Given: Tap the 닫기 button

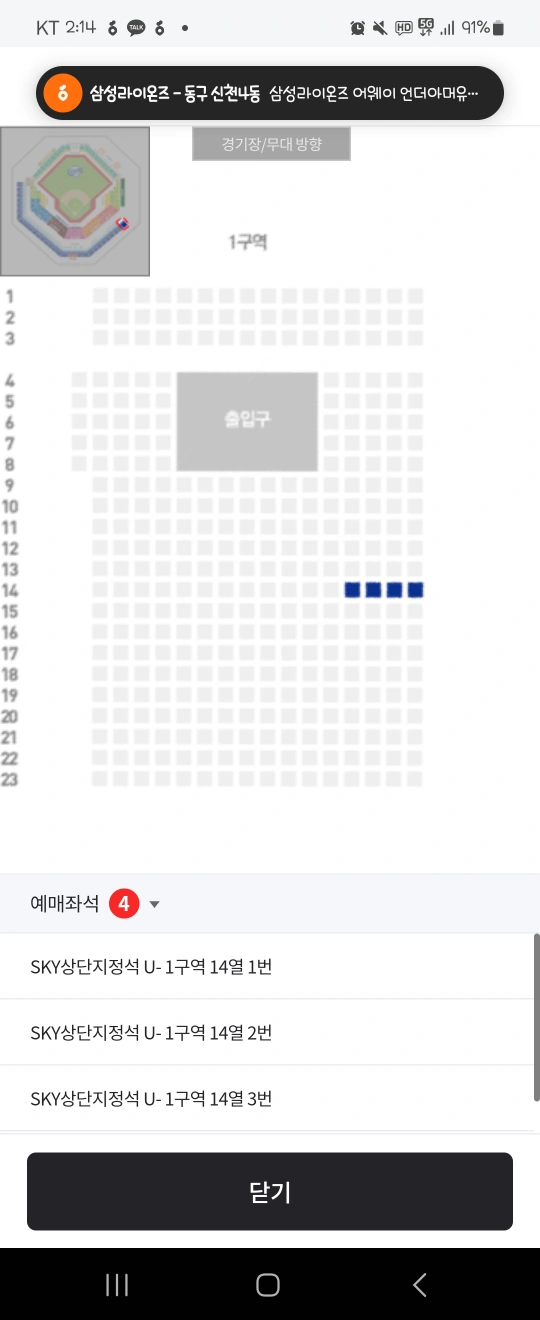Looking at the screenshot, I should coord(270,1191).
